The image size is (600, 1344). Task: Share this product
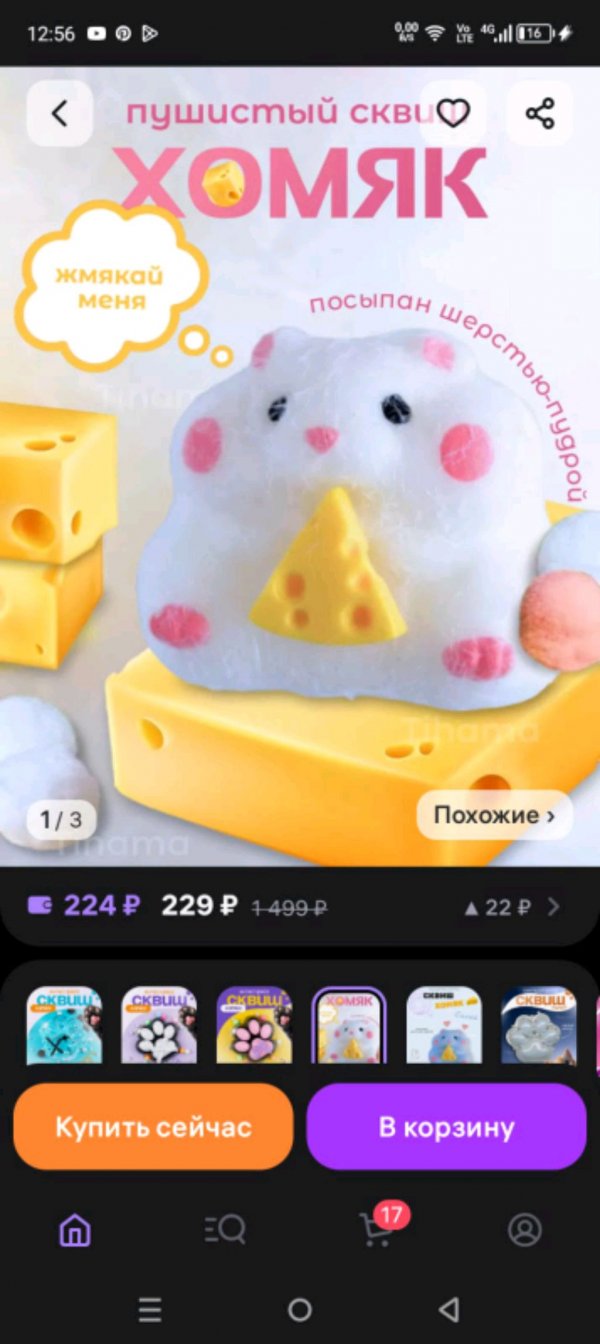tap(540, 114)
